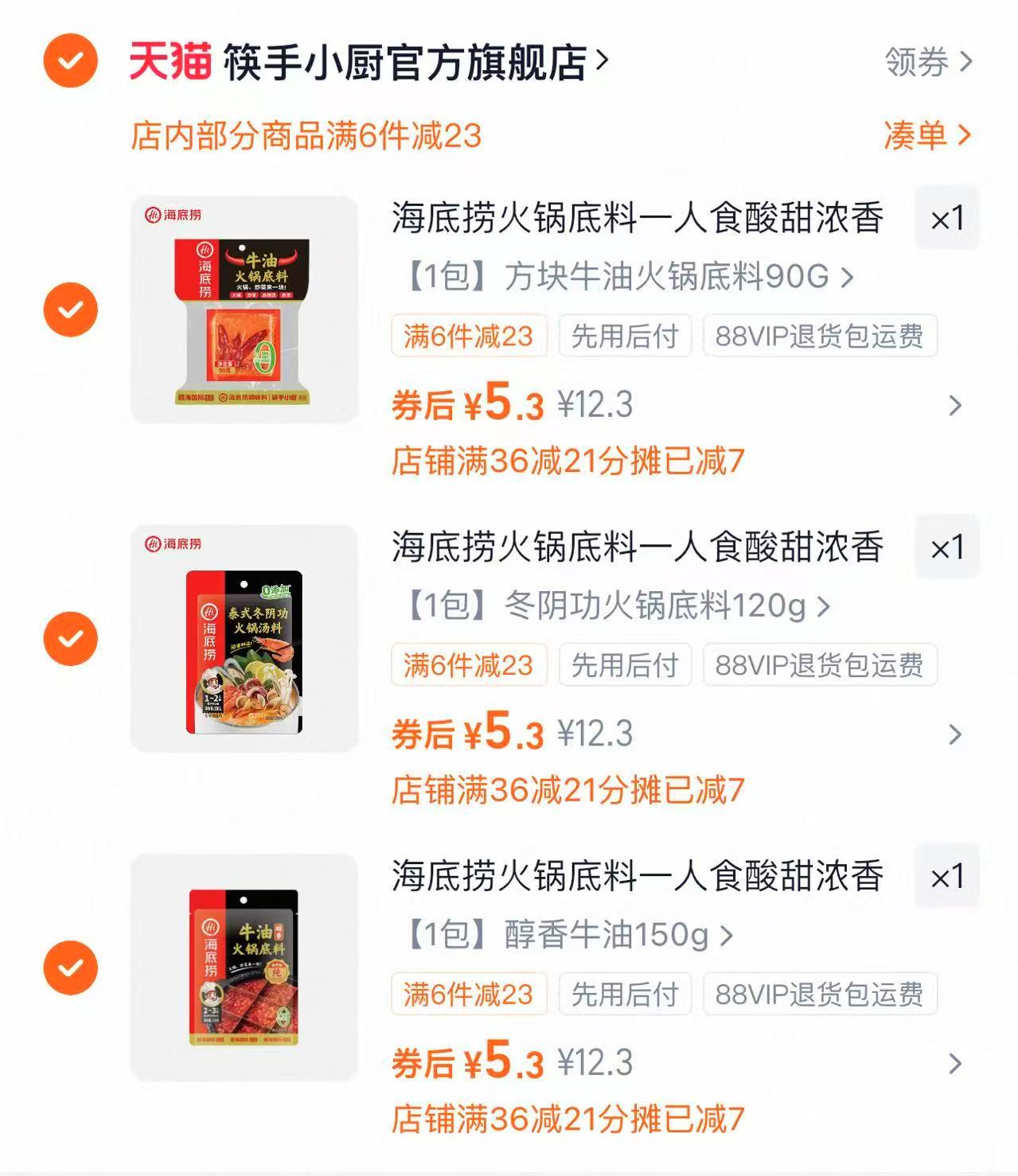Click the 先用后付 tag on second item
Image resolution: width=1018 pixels, height=1176 pixels.
pos(626,667)
